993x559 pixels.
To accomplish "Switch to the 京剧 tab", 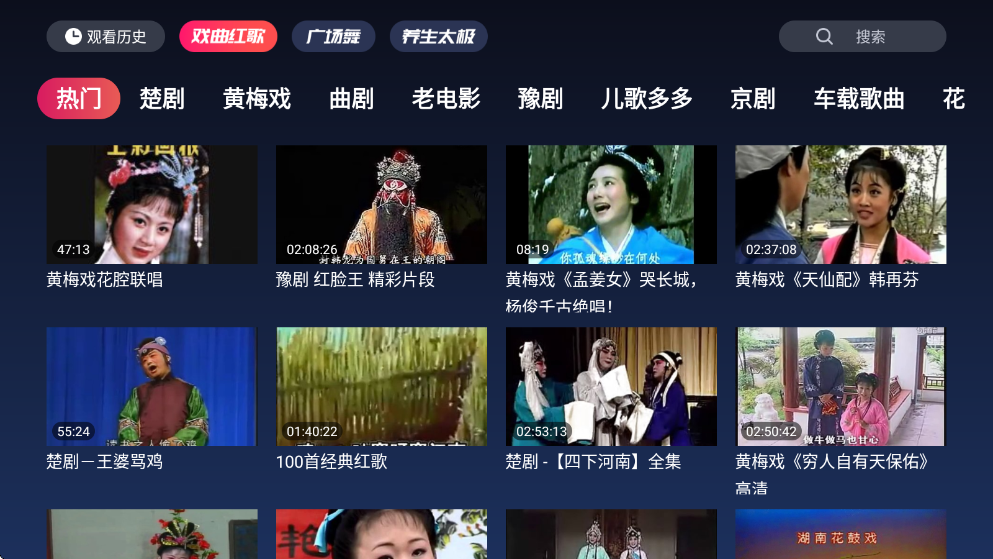I will click(x=753, y=99).
